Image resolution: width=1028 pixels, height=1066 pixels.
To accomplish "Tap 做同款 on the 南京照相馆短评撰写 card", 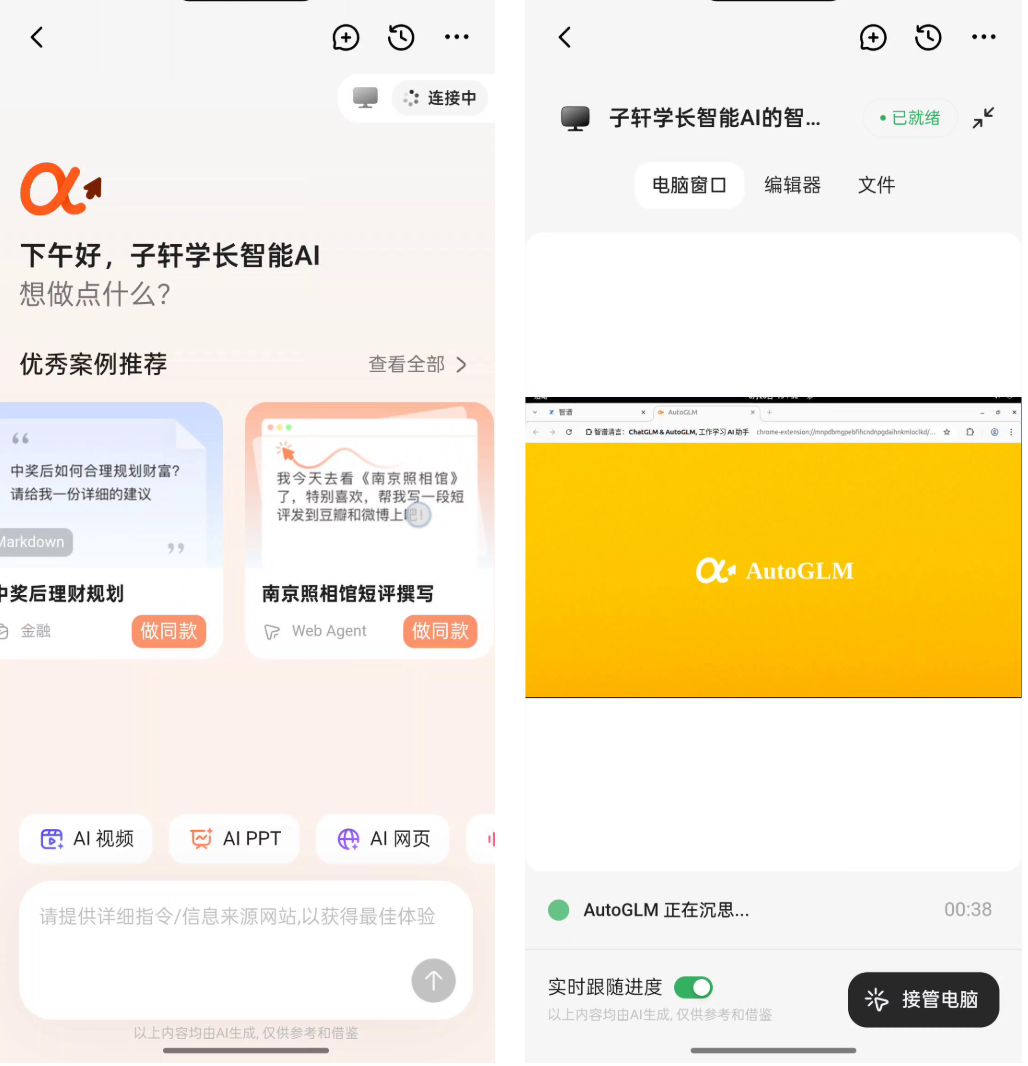I will (440, 631).
